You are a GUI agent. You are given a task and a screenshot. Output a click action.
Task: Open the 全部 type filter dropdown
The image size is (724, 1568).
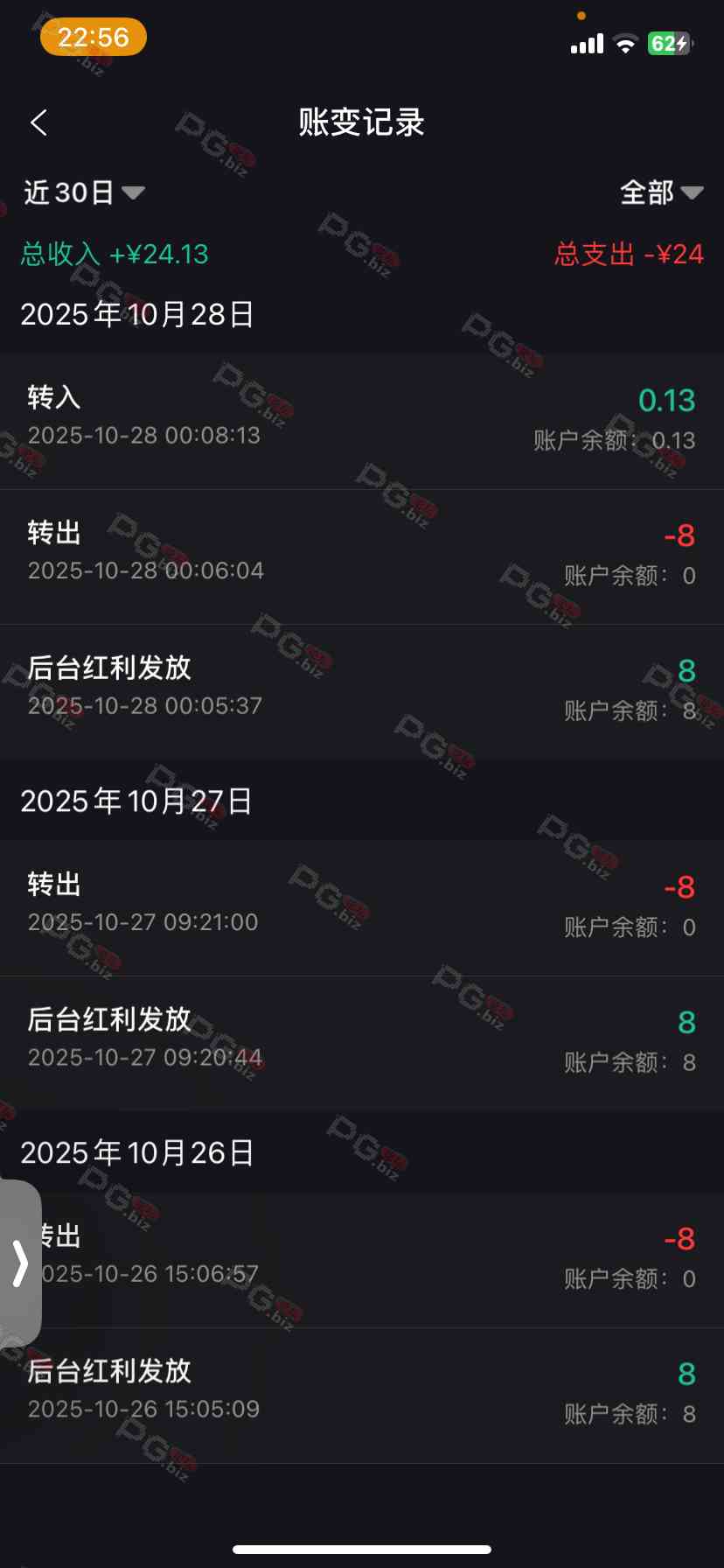pos(661,192)
